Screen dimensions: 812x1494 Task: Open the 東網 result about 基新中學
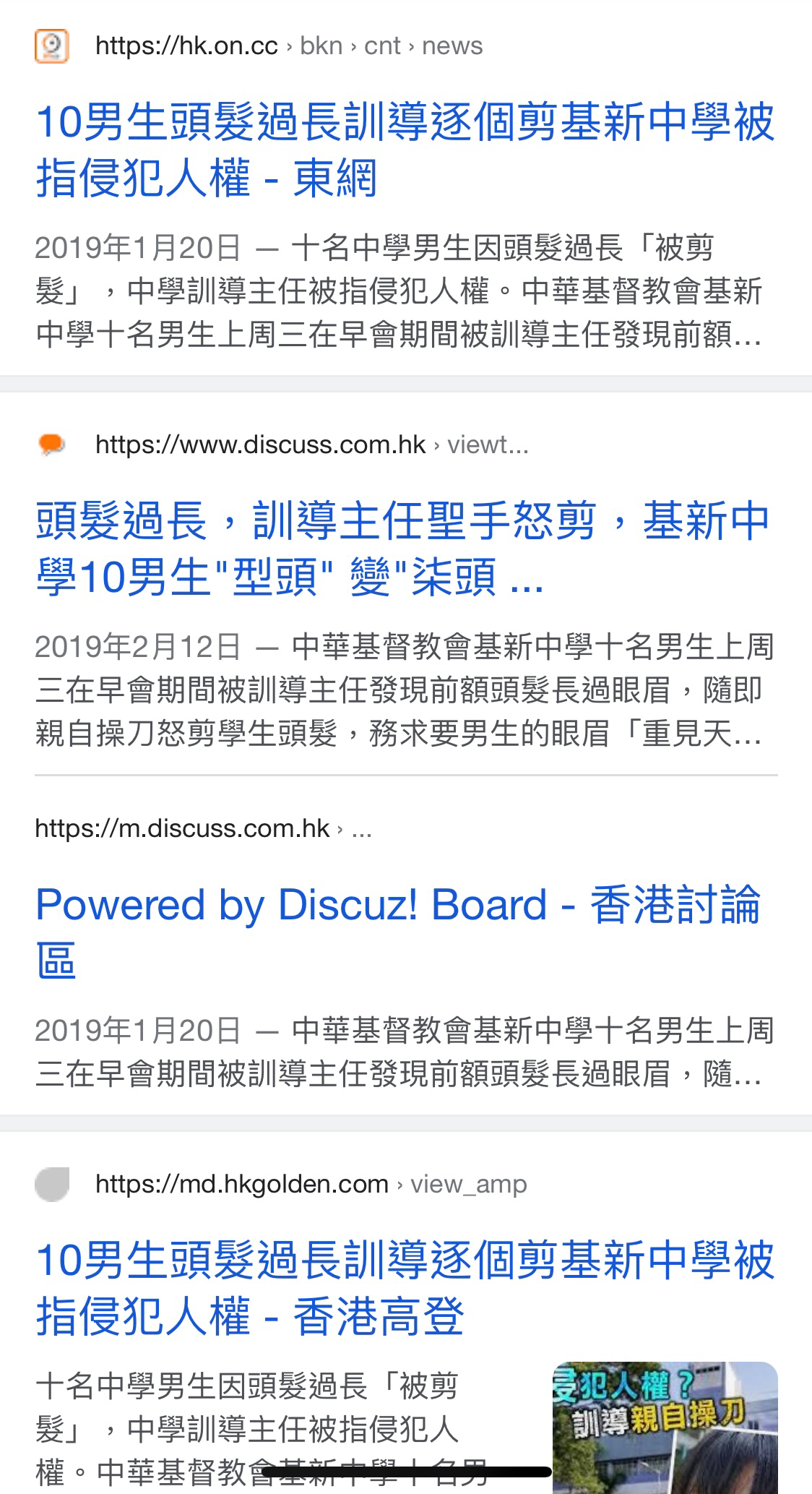point(405,150)
